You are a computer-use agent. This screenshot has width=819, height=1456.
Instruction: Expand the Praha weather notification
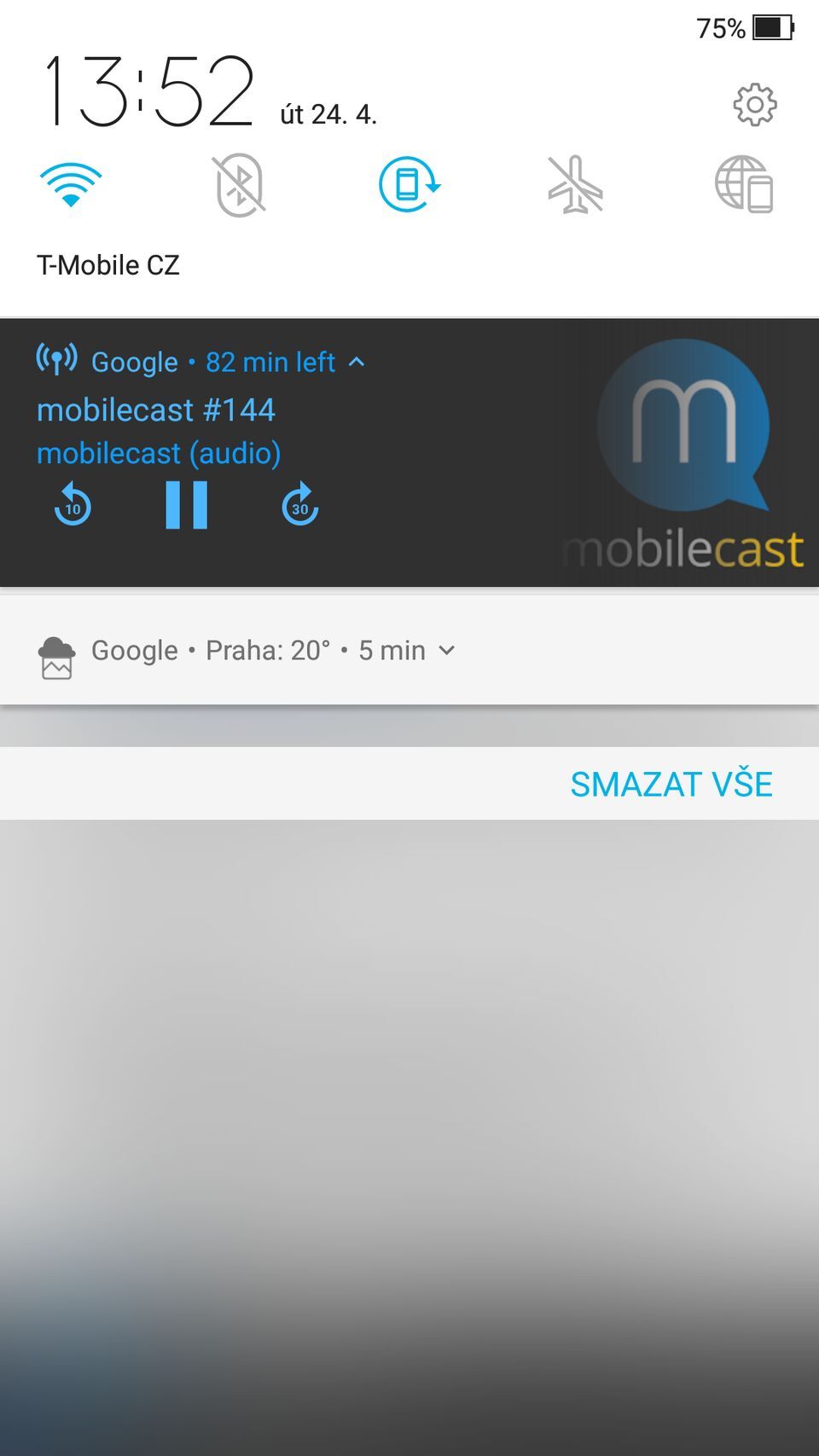[446, 651]
